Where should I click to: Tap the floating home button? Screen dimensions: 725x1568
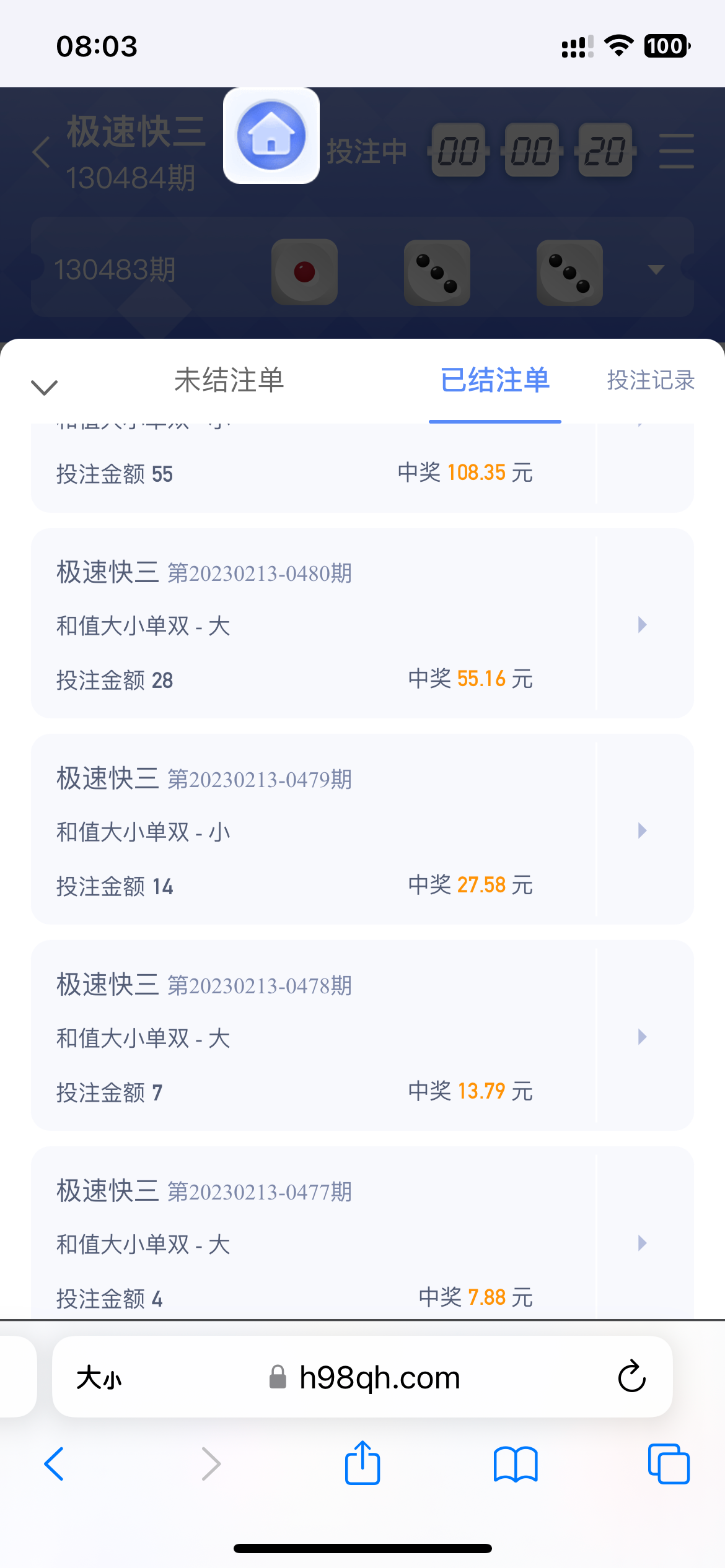[271, 136]
